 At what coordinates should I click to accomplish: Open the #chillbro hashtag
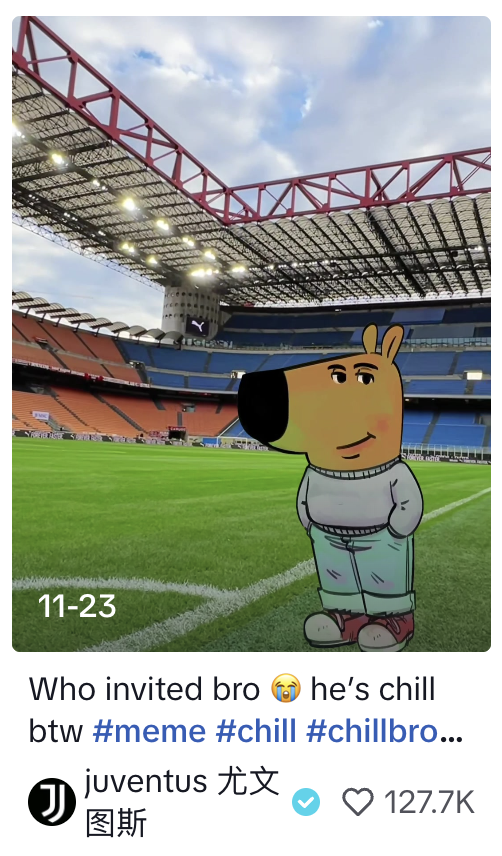coord(372,732)
